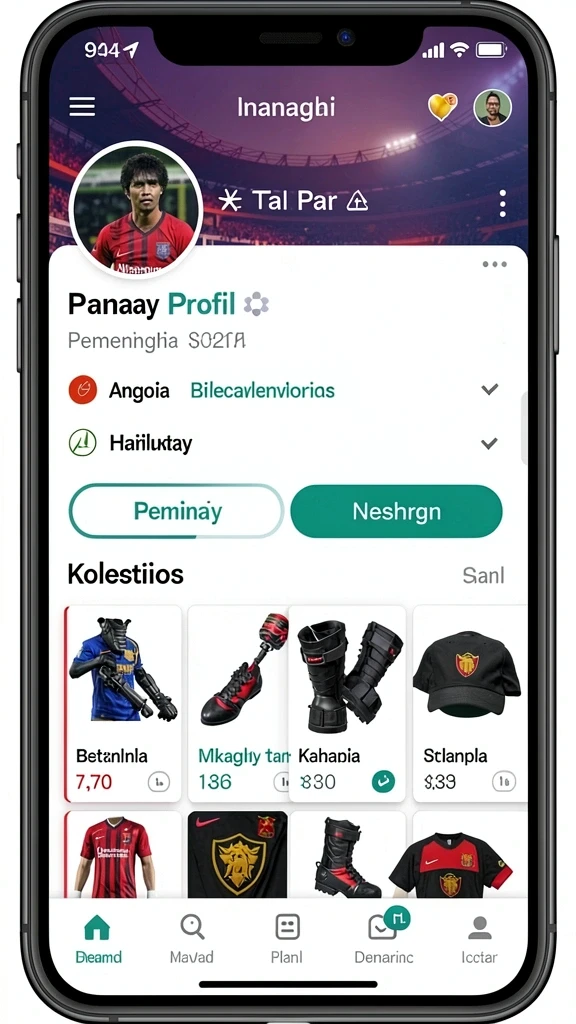
Task: Open the Denarinc tab with badge
Action: click(384, 939)
